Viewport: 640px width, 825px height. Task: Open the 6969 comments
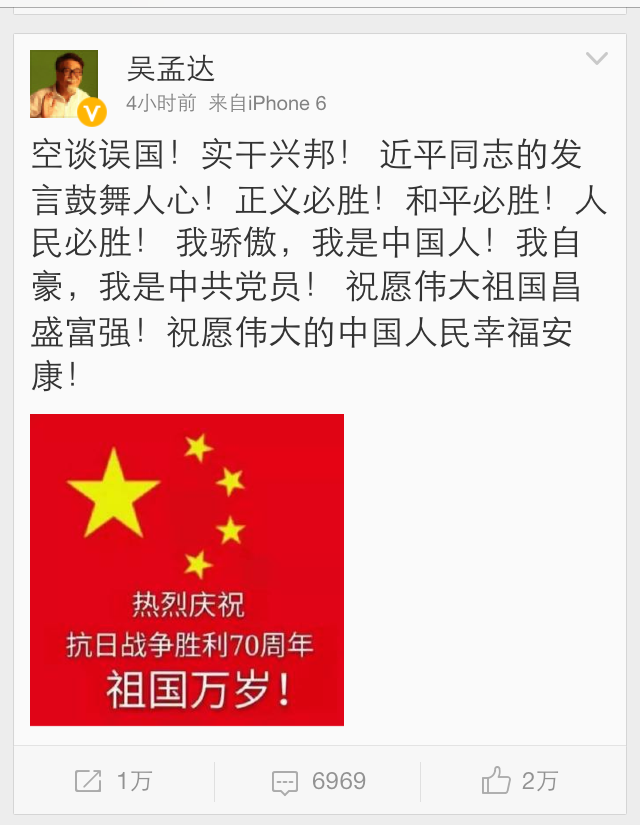319,781
